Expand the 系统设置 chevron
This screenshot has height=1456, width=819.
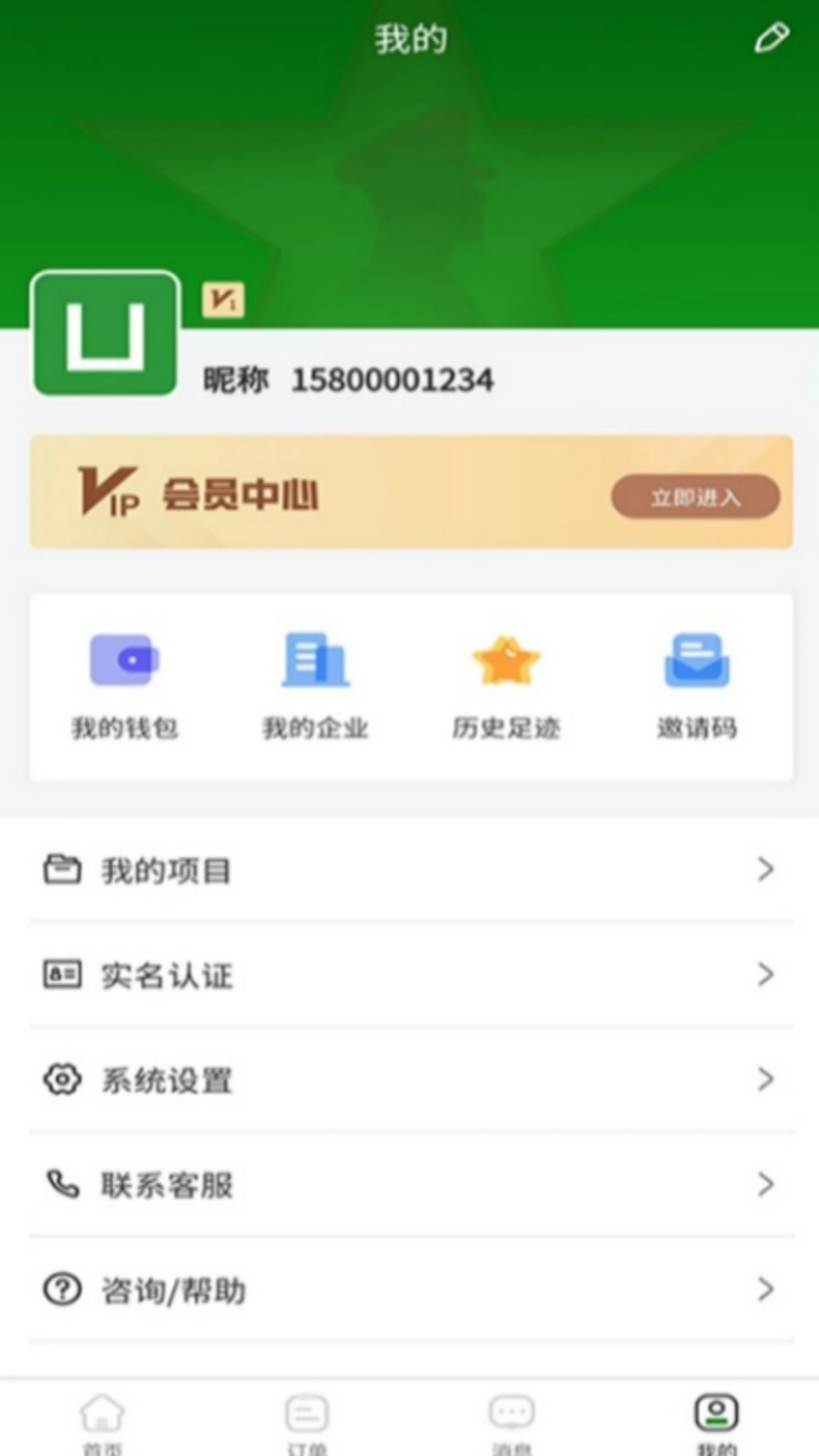(x=764, y=1080)
